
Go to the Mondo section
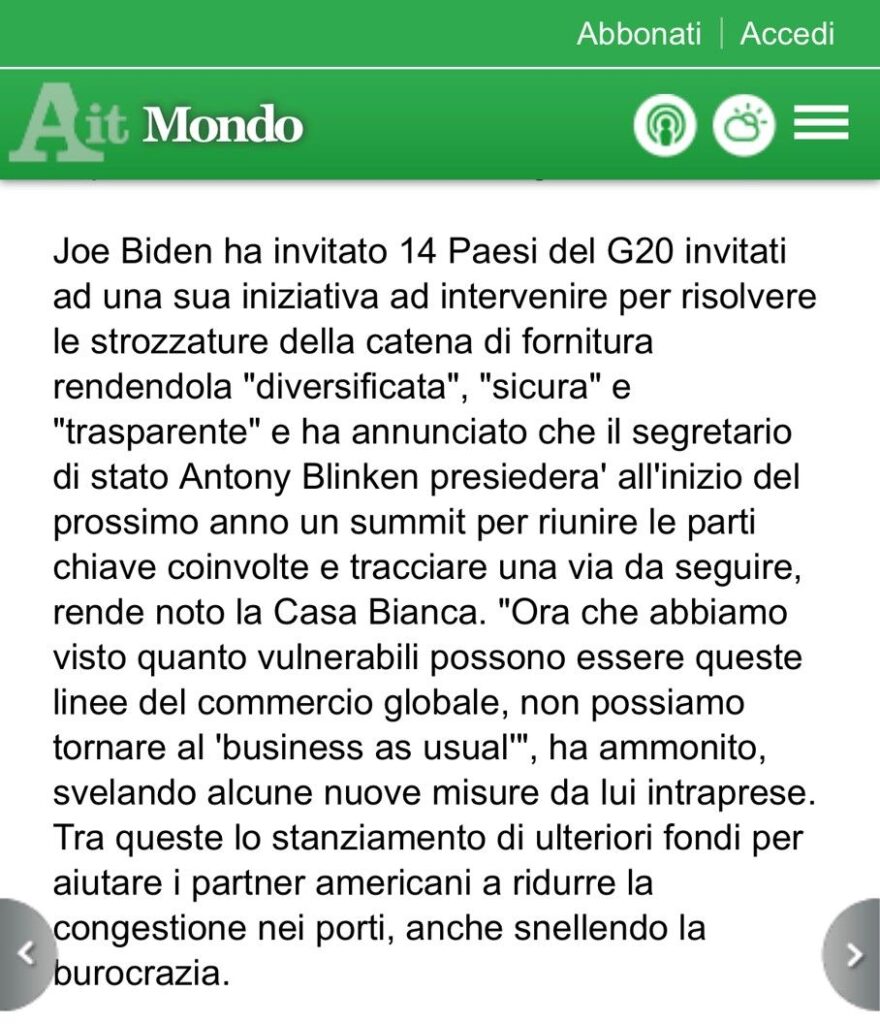223,124
